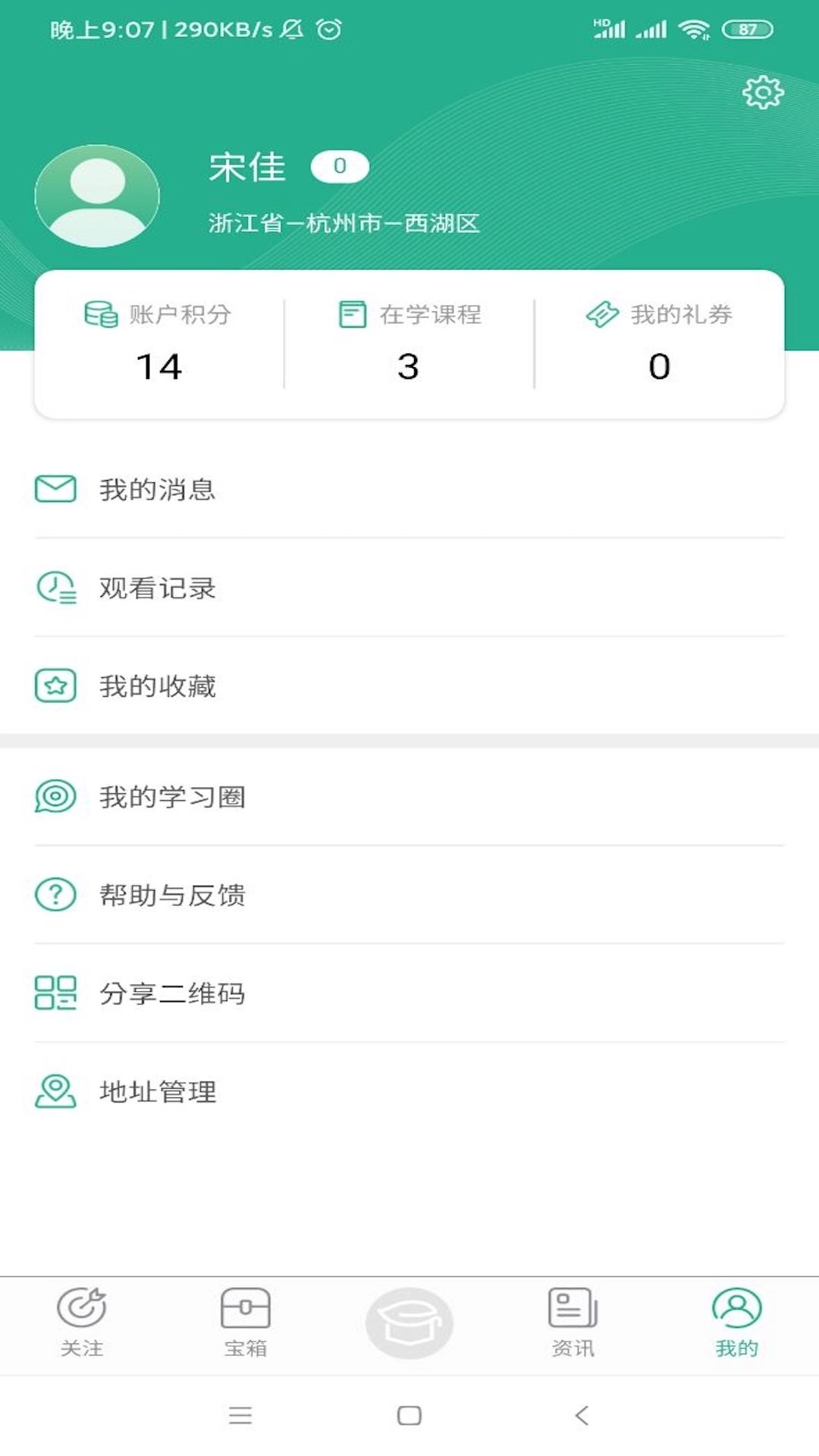Click the 观看记录 history clock icon

(x=55, y=588)
